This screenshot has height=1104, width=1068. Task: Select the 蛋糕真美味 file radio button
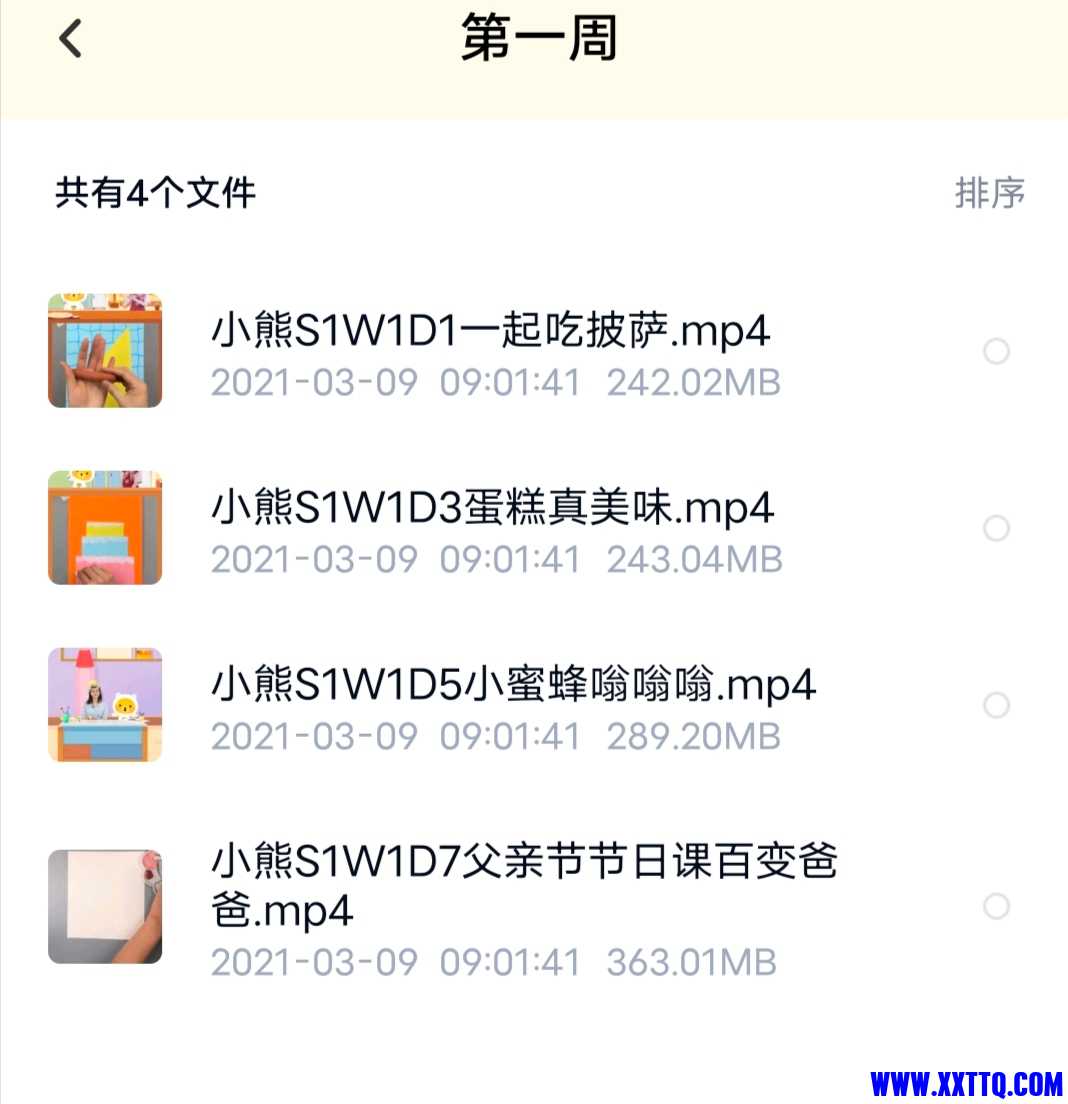[x=996, y=528]
